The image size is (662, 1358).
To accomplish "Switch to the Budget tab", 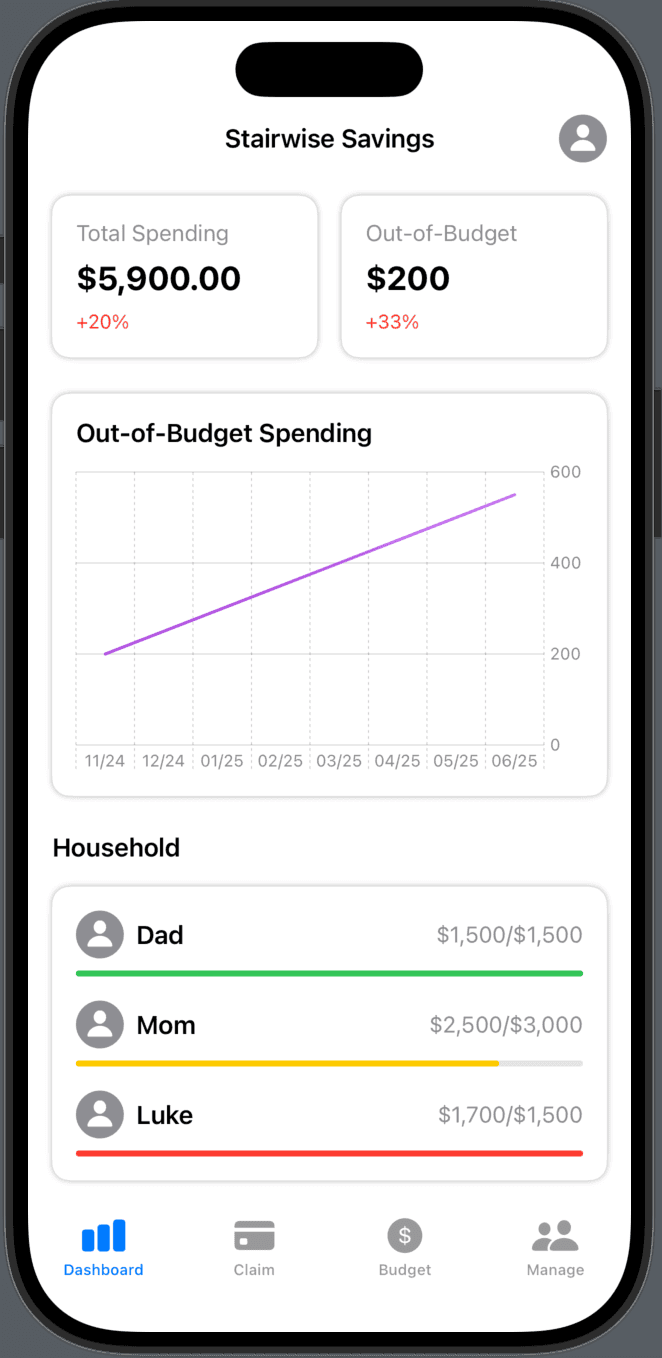I will point(404,1247).
